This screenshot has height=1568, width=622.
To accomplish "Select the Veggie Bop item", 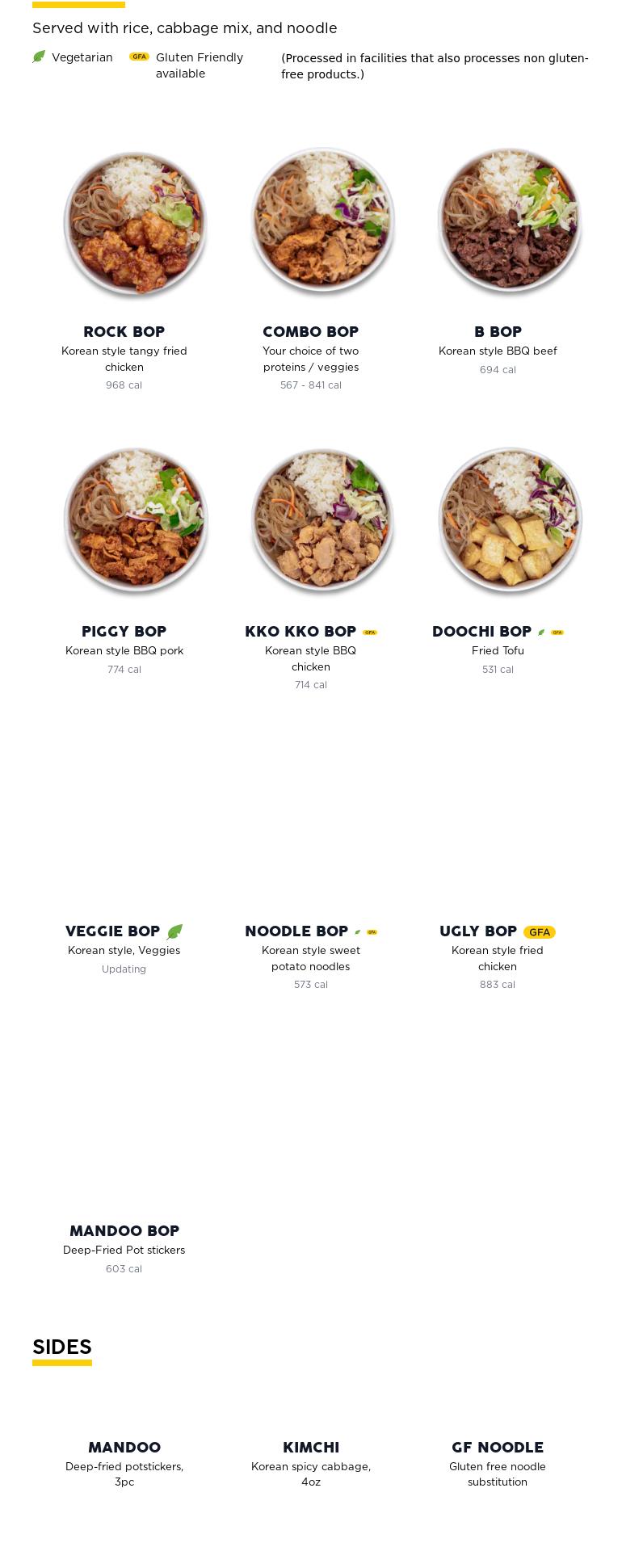I will [x=113, y=931].
